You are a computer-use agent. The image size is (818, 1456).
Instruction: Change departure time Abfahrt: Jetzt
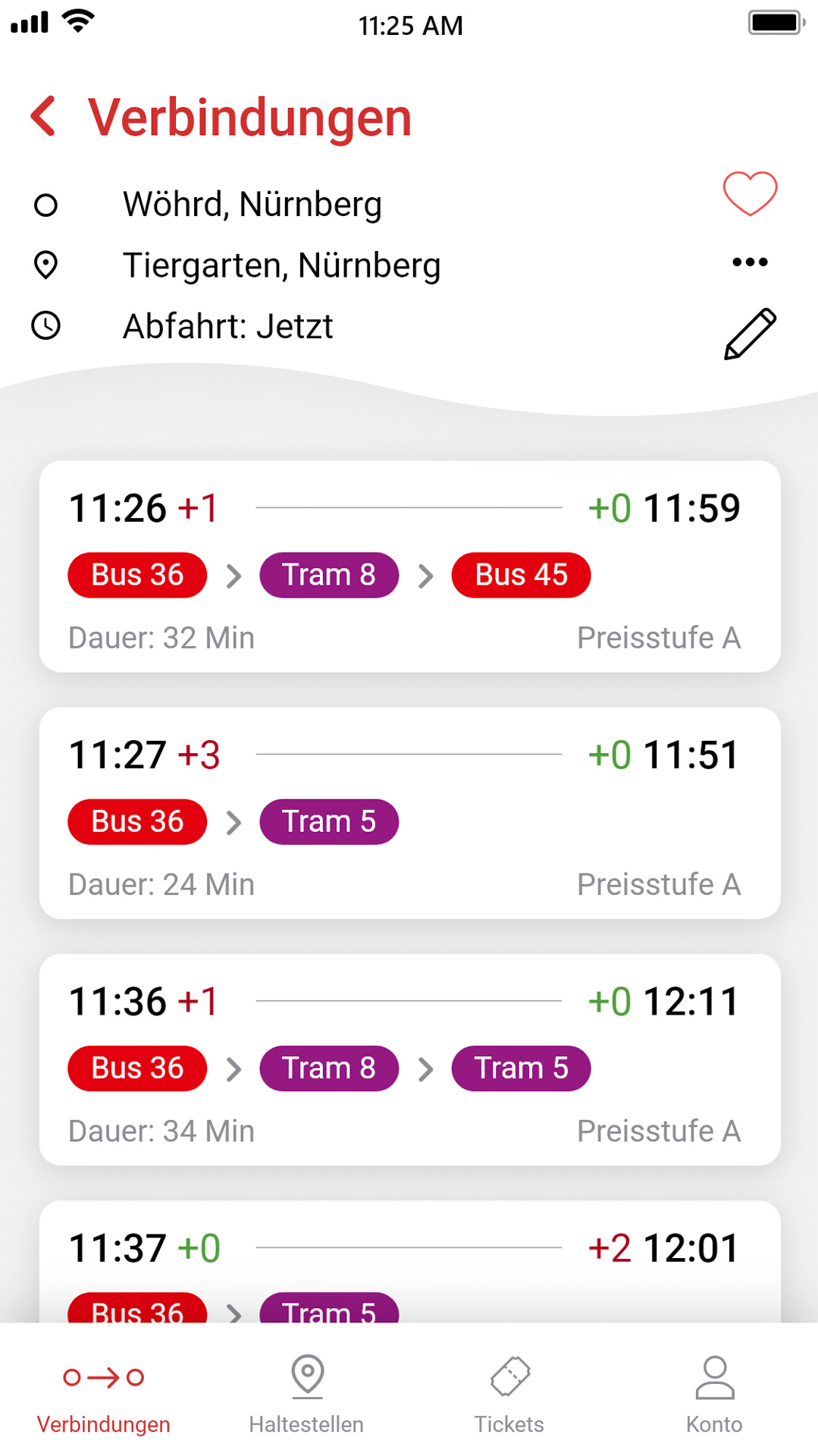point(227,327)
